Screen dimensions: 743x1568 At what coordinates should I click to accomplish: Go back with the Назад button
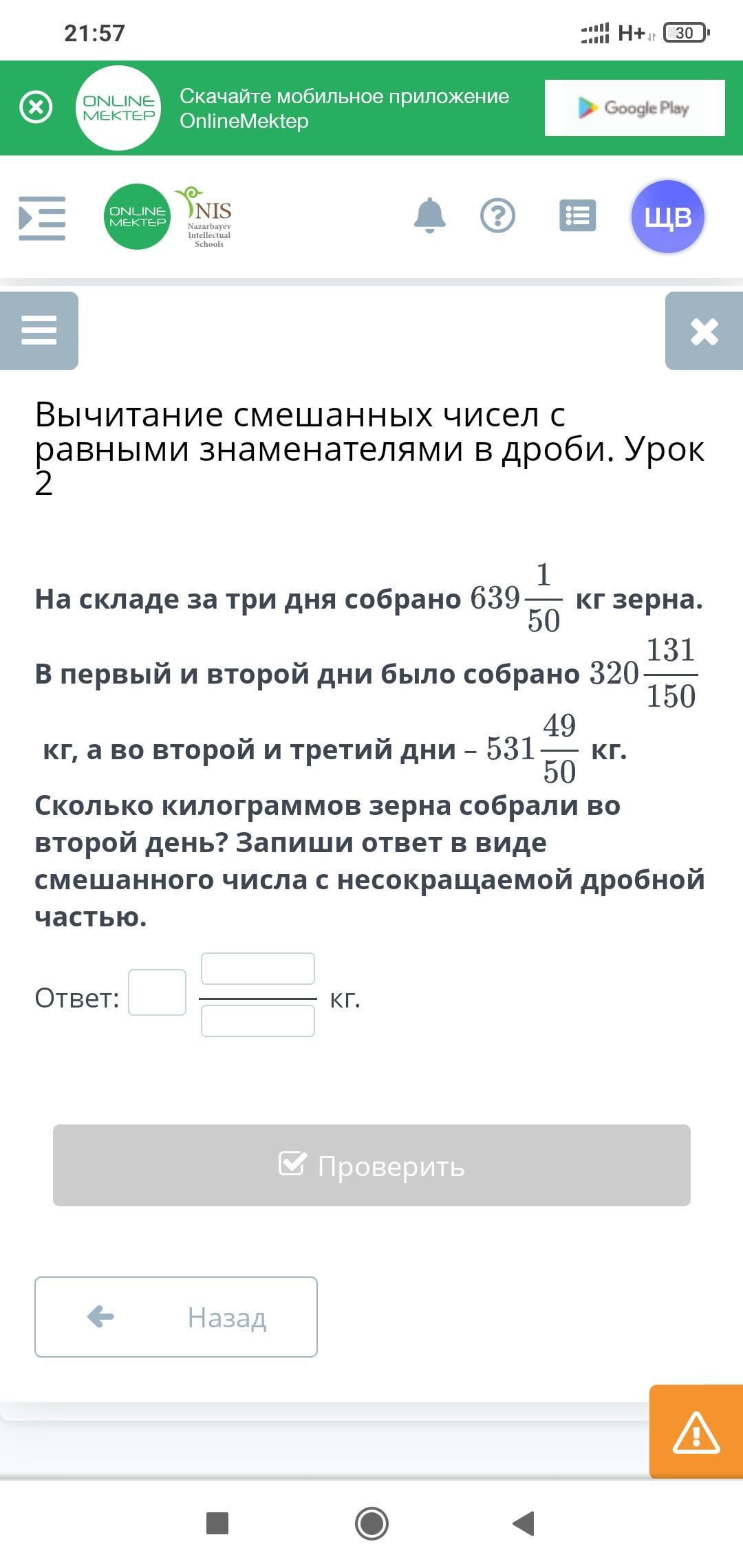176,1316
